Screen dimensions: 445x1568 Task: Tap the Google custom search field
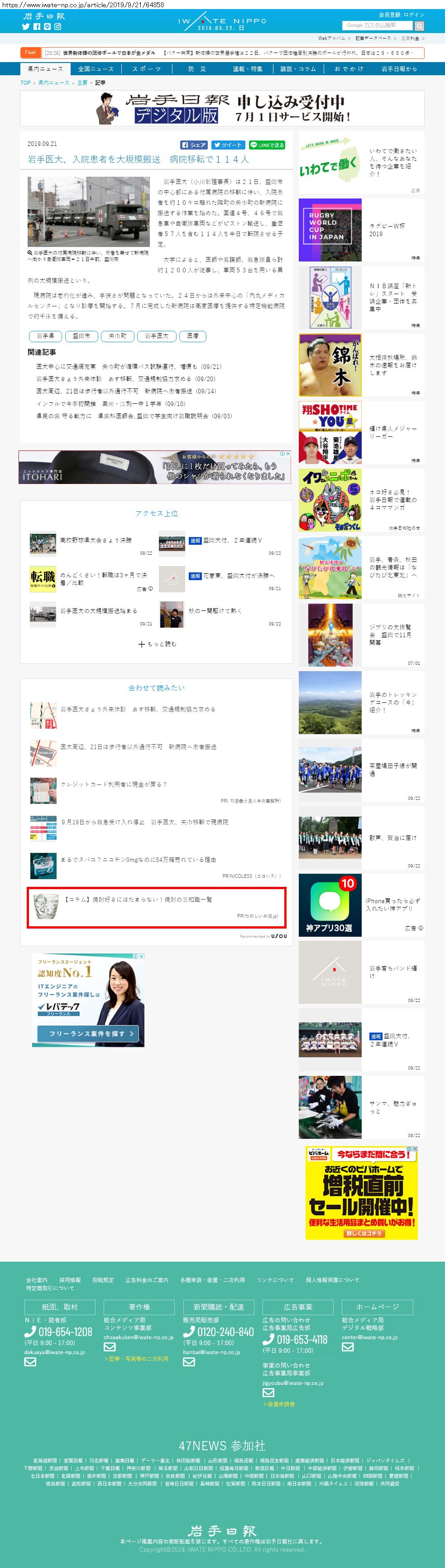point(378,25)
